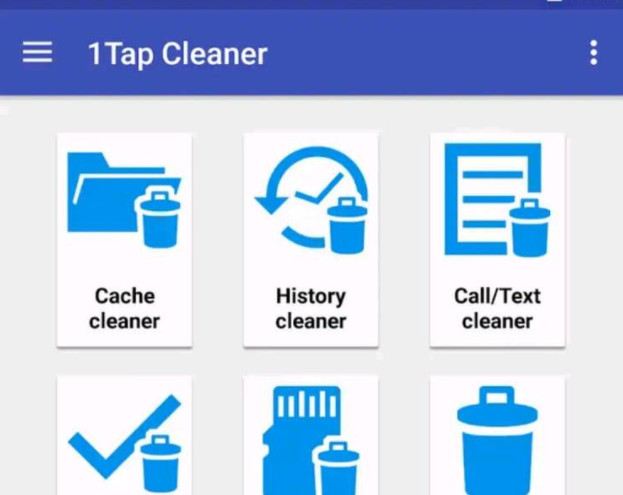Launch the History cleaner
The image size is (623, 495).
(311, 240)
